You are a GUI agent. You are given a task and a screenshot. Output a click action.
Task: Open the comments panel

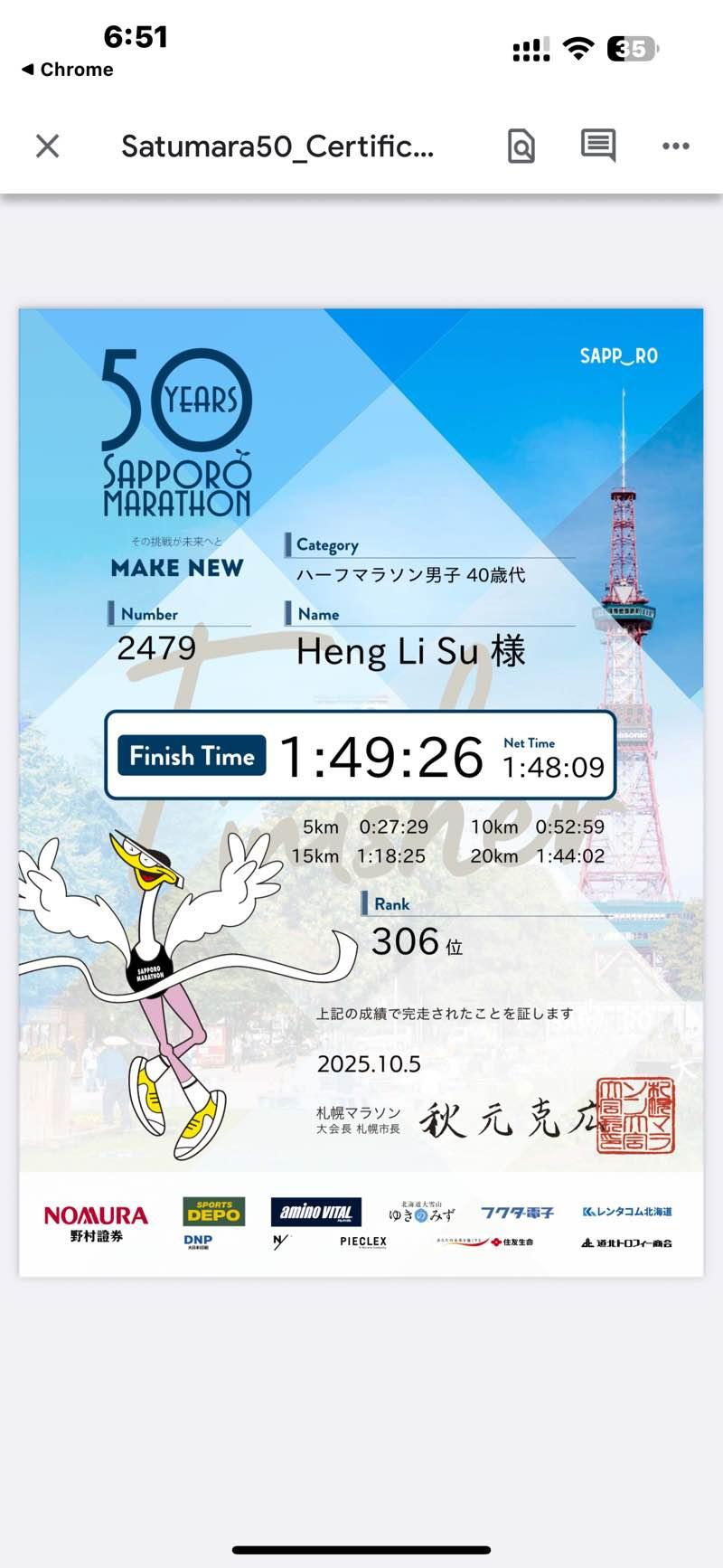(597, 145)
